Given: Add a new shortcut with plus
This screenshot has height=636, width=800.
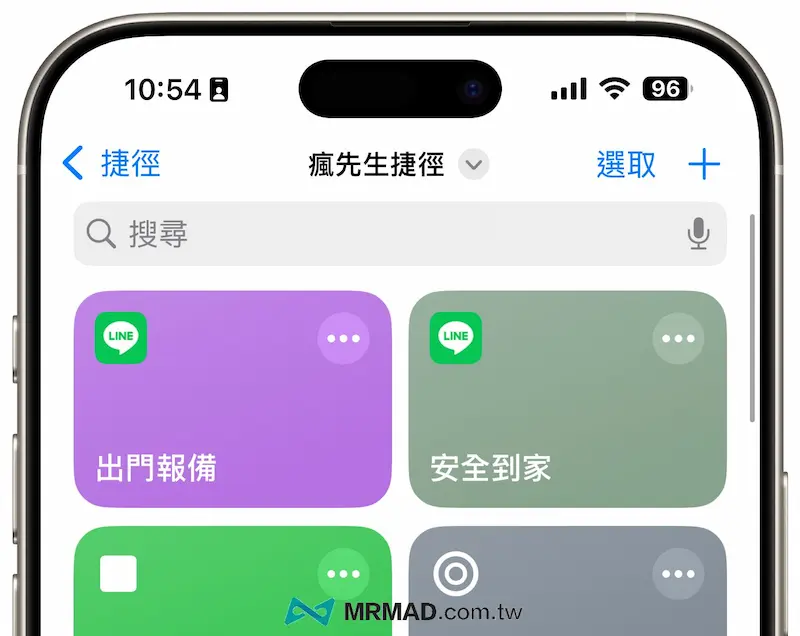Looking at the screenshot, I should [704, 164].
